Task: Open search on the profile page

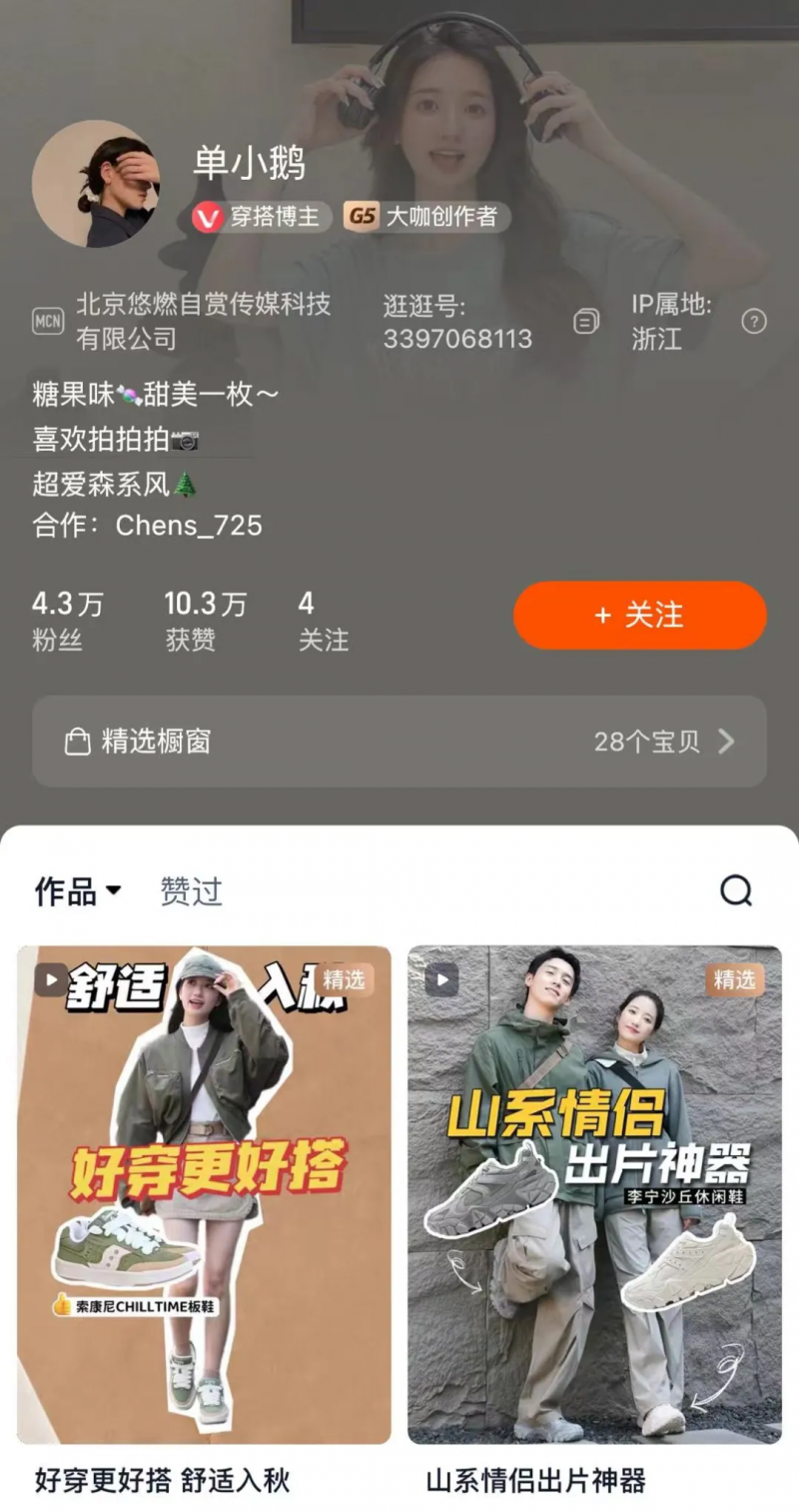Action: coord(737,891)
